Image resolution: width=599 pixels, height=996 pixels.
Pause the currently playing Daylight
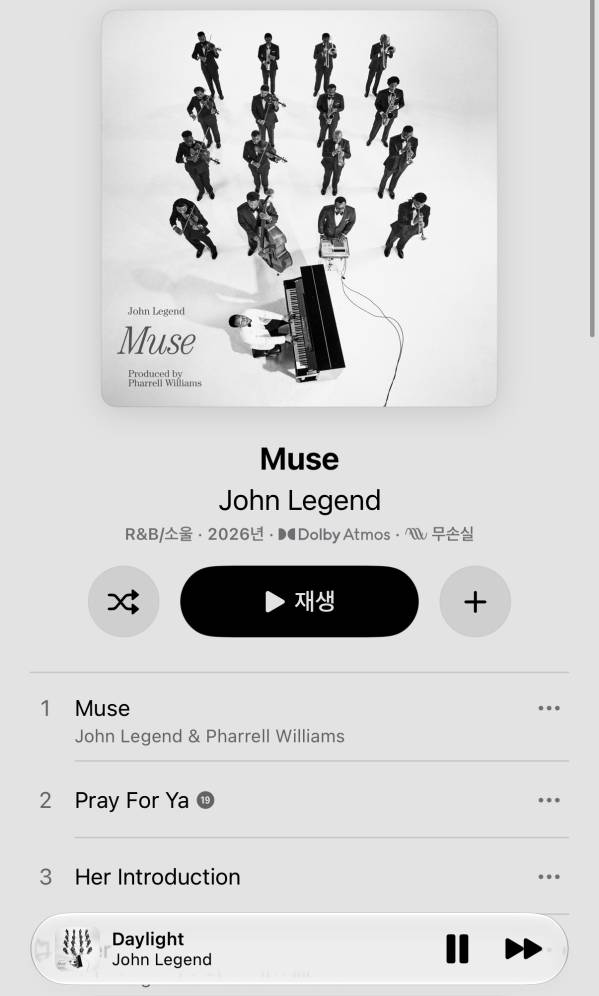(x=457, y=949)
